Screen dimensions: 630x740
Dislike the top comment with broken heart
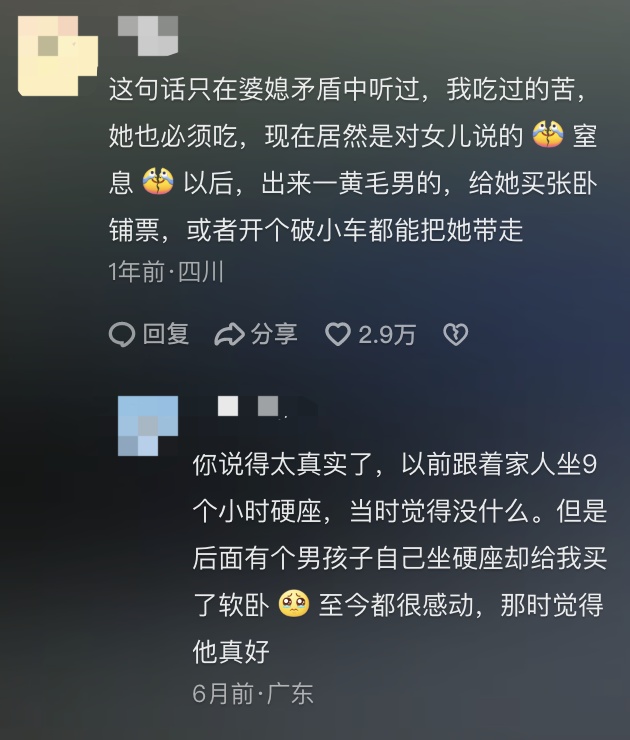pos(456,334)
